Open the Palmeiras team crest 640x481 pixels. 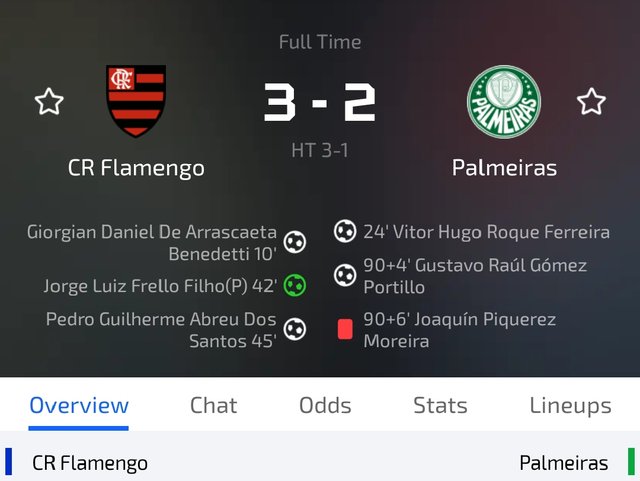tap(504, 102)
